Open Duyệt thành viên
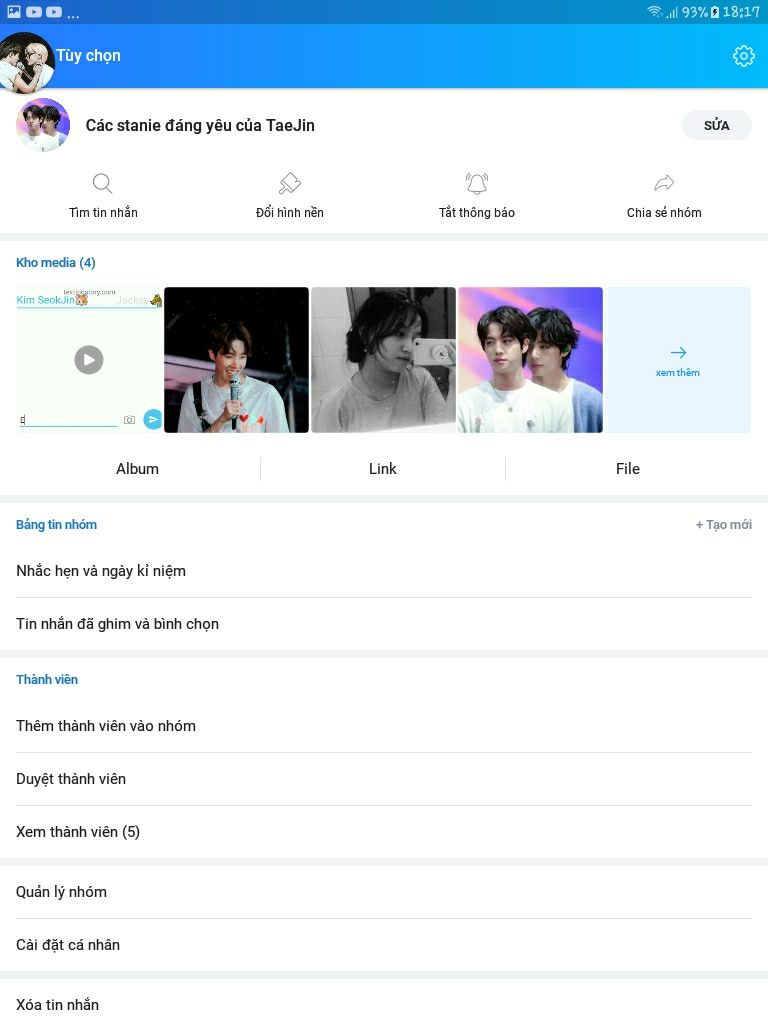The height and width of the screenshot is (1024, 768). pyautogui.click(x=71, y=779)
